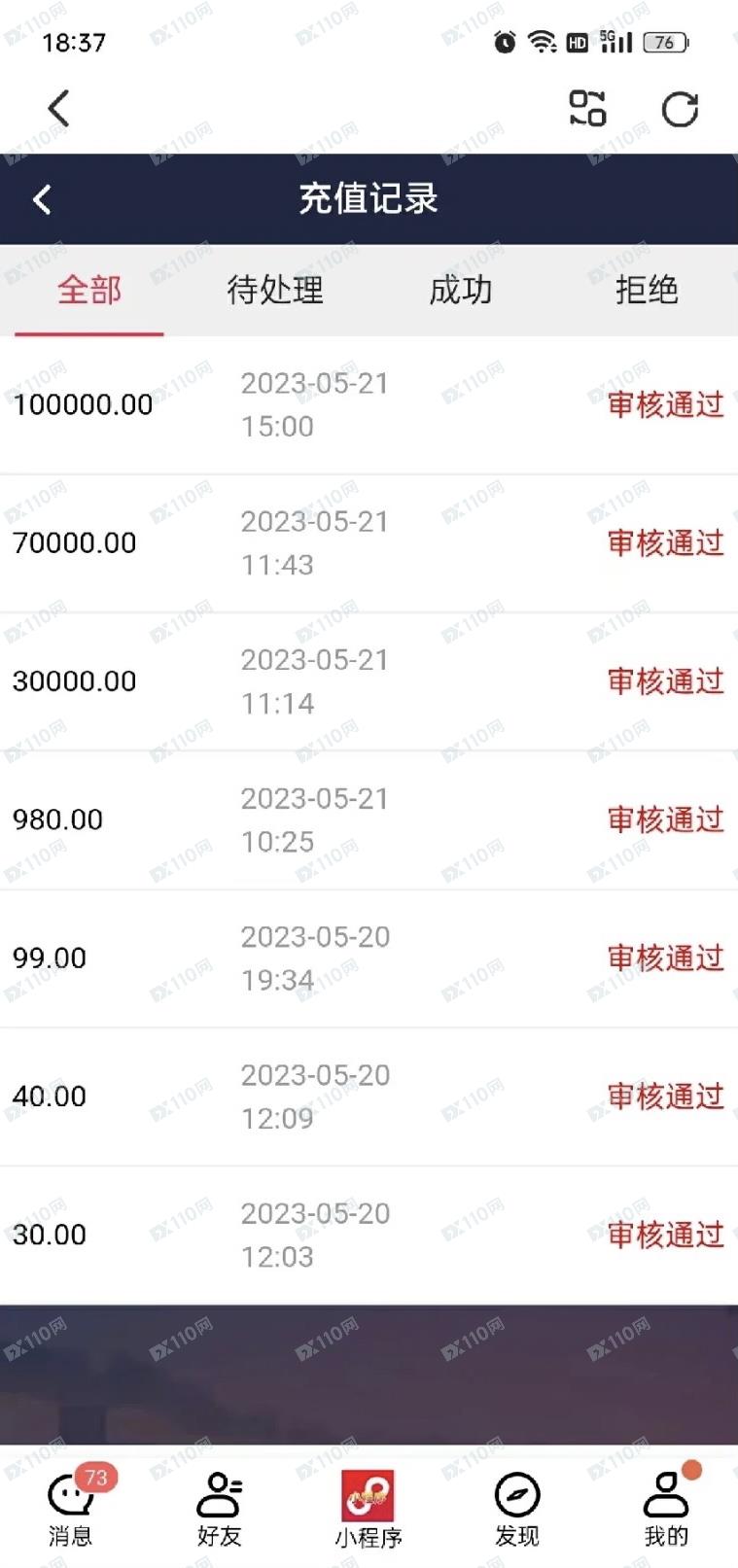Go to the 发现 tab

517,1509
